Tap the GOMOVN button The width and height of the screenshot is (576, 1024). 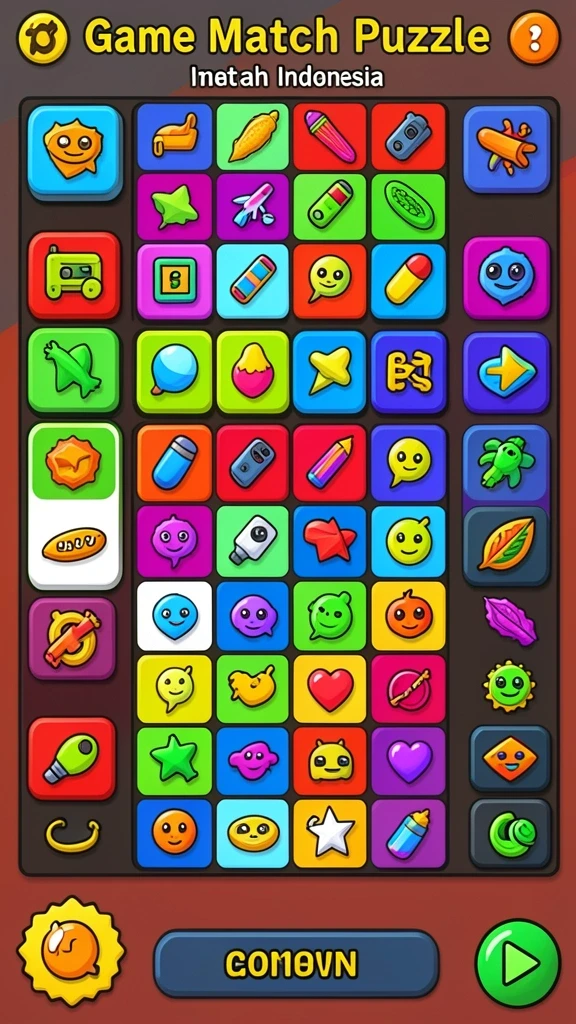(296, 963)
